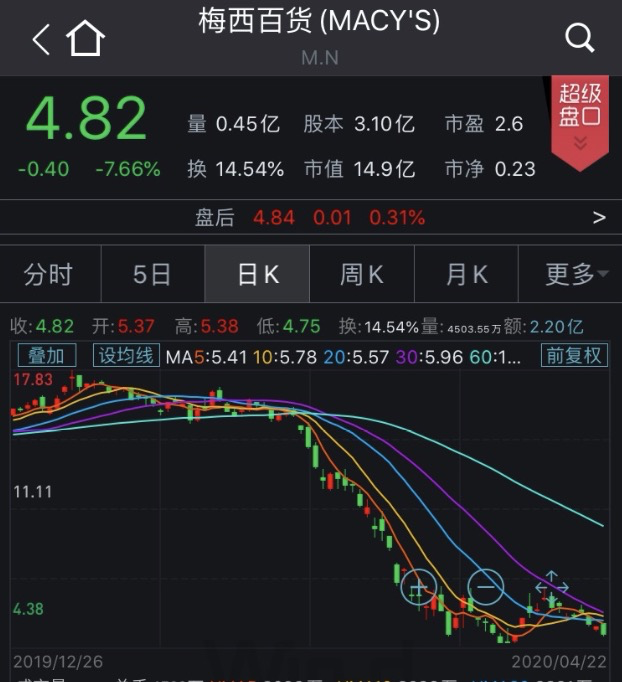Screen dimensions: 622x682
Task: Go back using the arrow icon
Action: 40,39
